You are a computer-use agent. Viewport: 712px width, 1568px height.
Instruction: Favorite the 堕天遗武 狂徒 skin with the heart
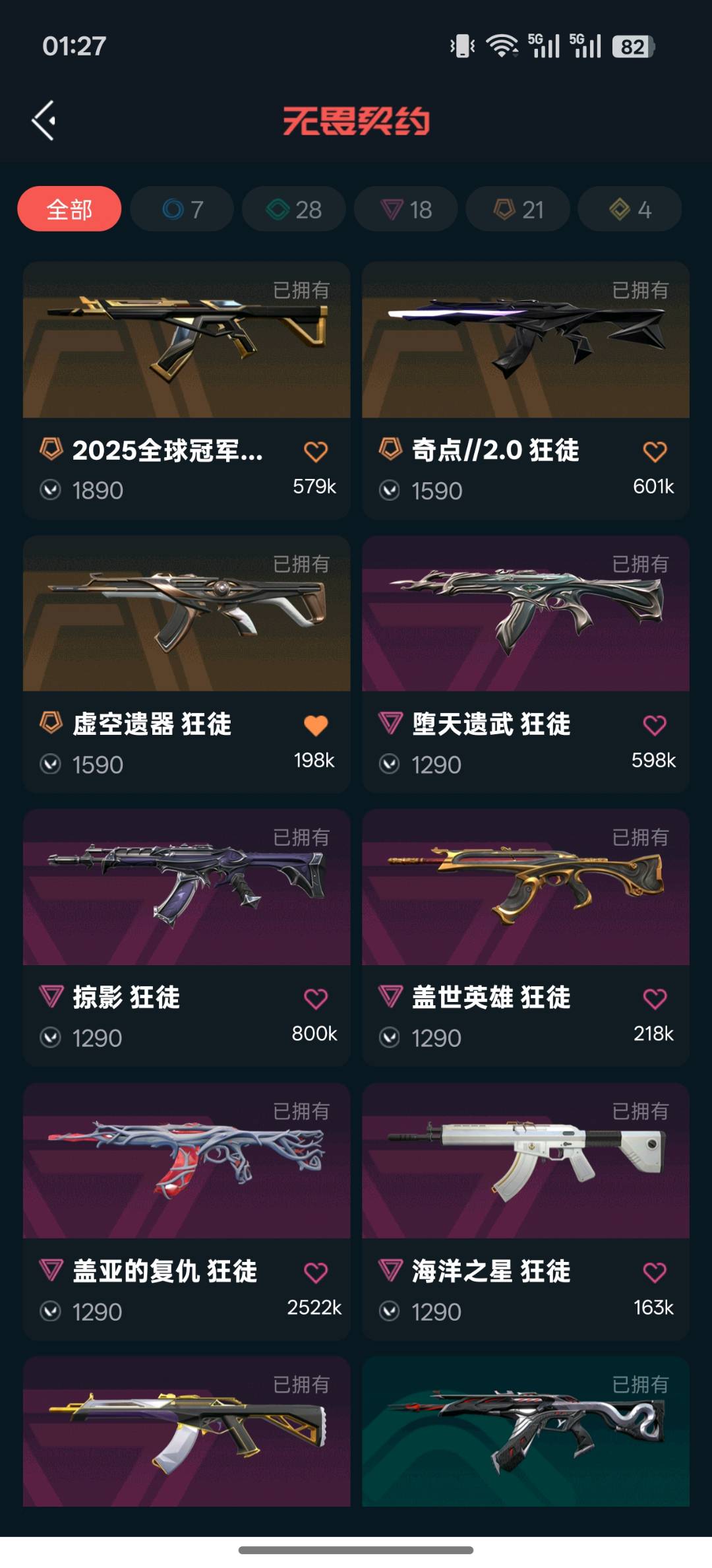tap(655, 726)
